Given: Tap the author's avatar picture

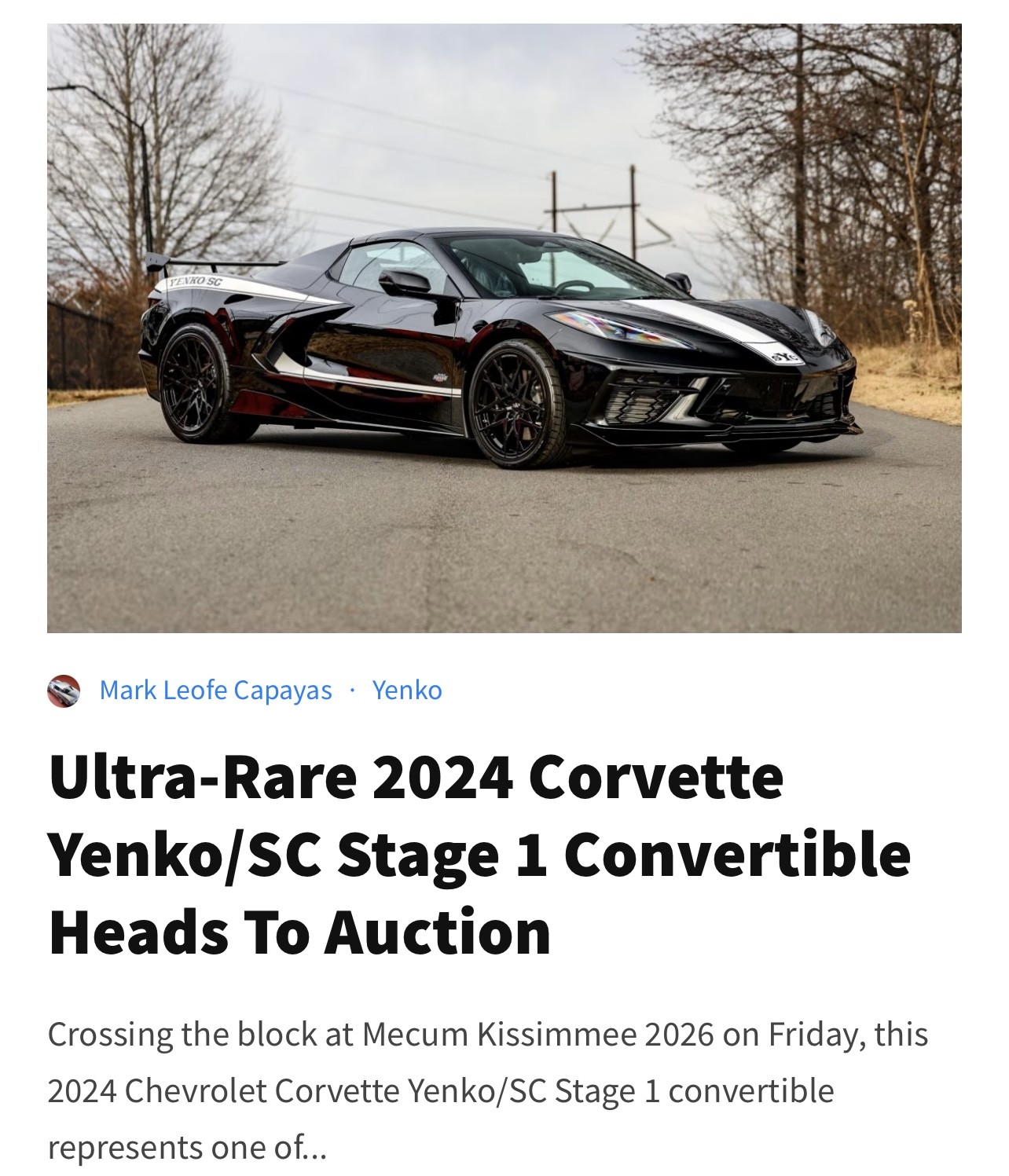Looking at the screenshot, I should pos(64,691).
